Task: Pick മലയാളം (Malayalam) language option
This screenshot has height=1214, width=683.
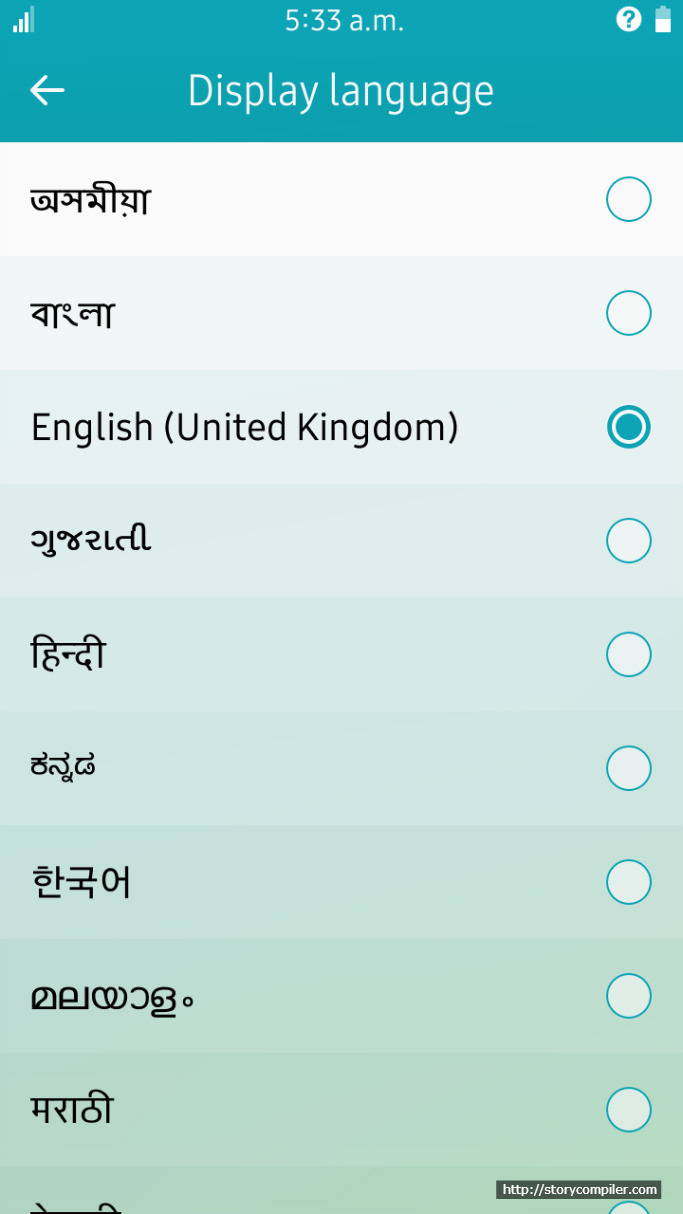Action: click(341, 996)
